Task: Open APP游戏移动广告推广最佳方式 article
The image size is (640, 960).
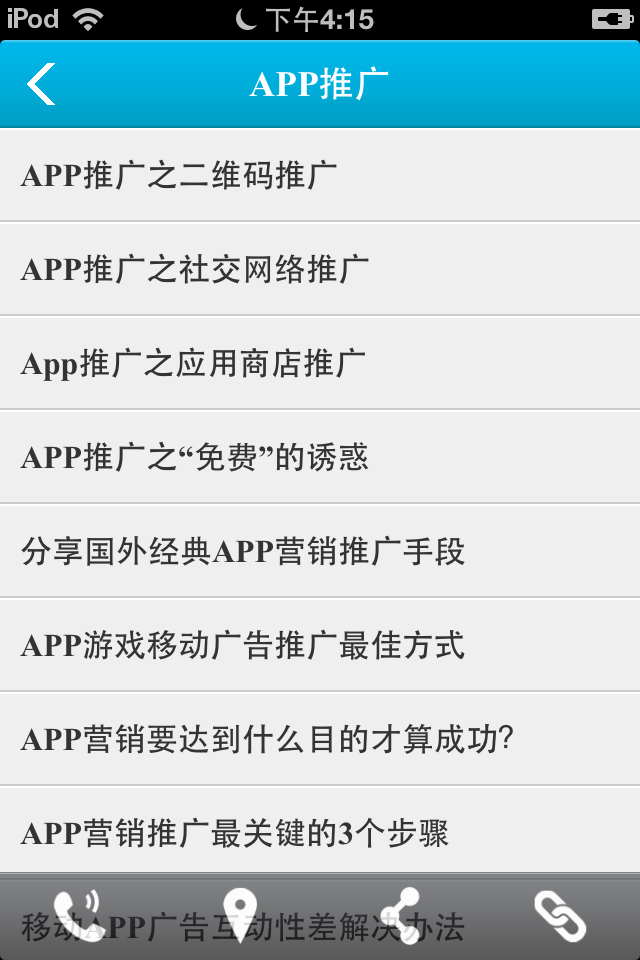Action: point(320,645)
